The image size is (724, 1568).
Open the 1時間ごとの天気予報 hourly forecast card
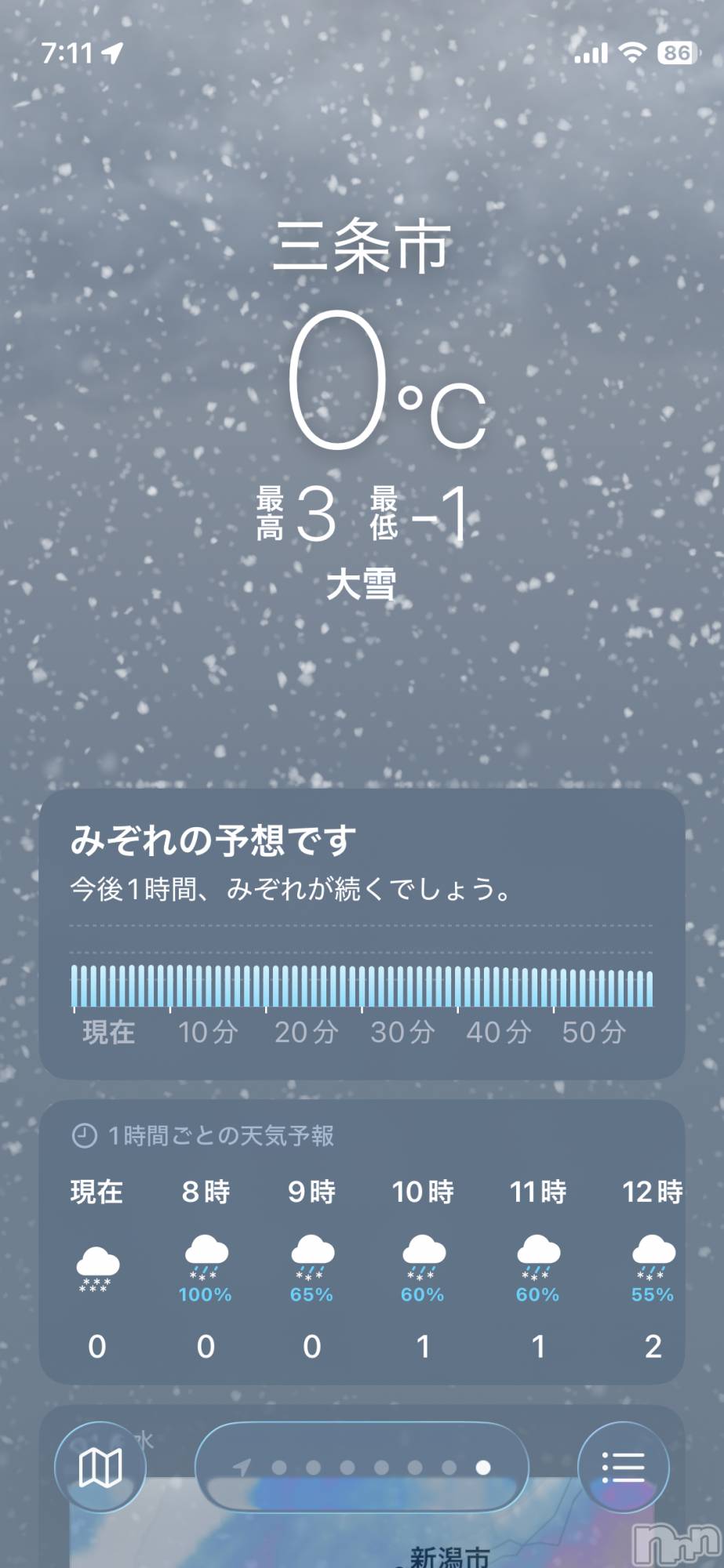(x=362, y=1243)
